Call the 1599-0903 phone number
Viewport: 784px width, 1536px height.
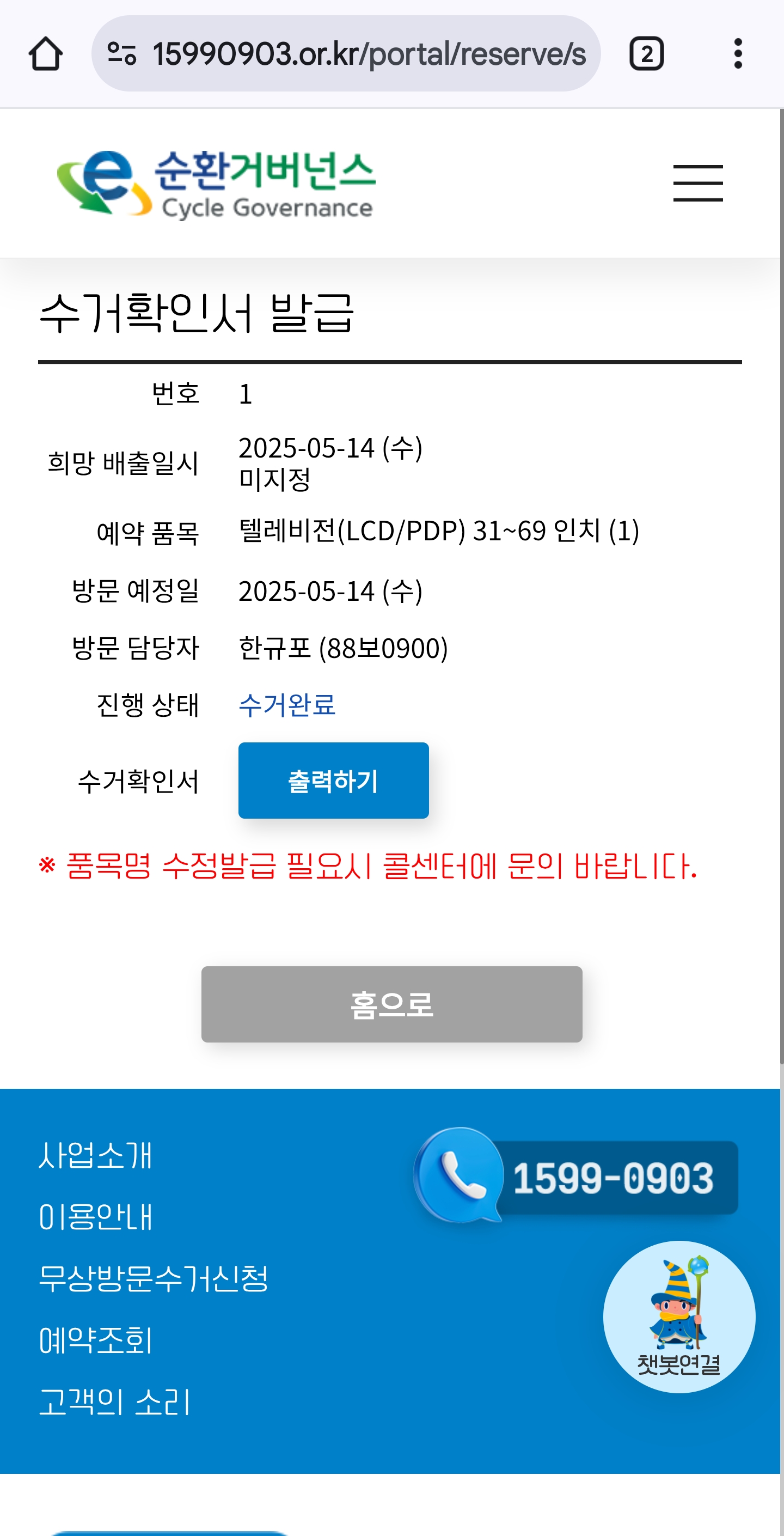pos(576,1176)
